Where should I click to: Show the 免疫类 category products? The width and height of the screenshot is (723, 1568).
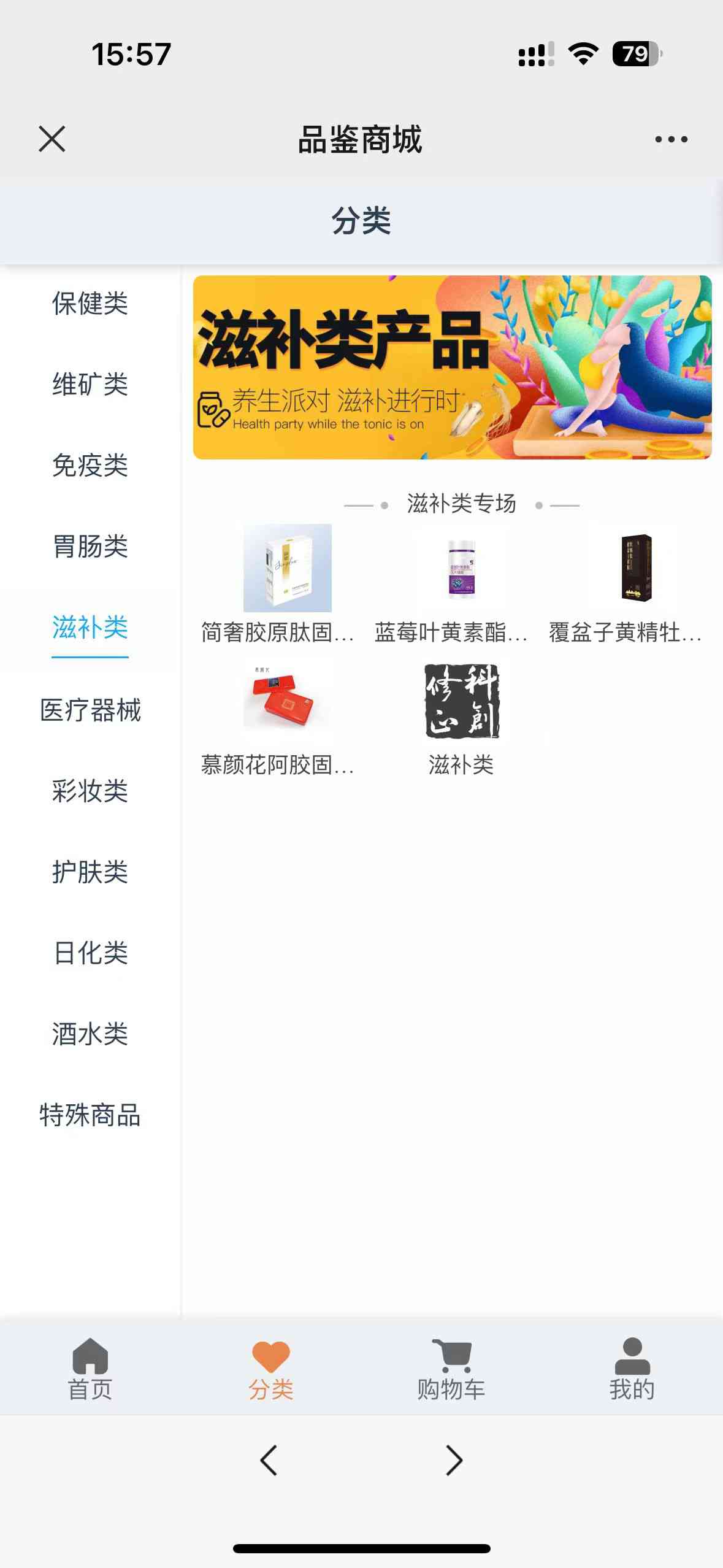(90, 466)
